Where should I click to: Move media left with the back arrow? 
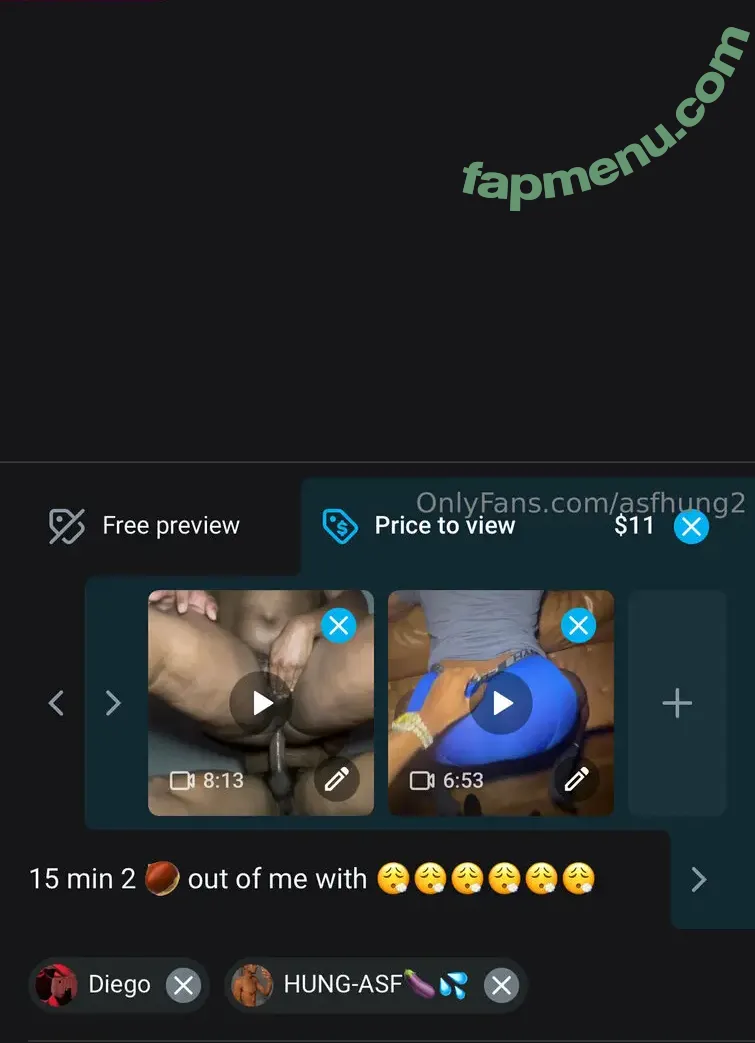pyautogui.click(x=57, y=703)
